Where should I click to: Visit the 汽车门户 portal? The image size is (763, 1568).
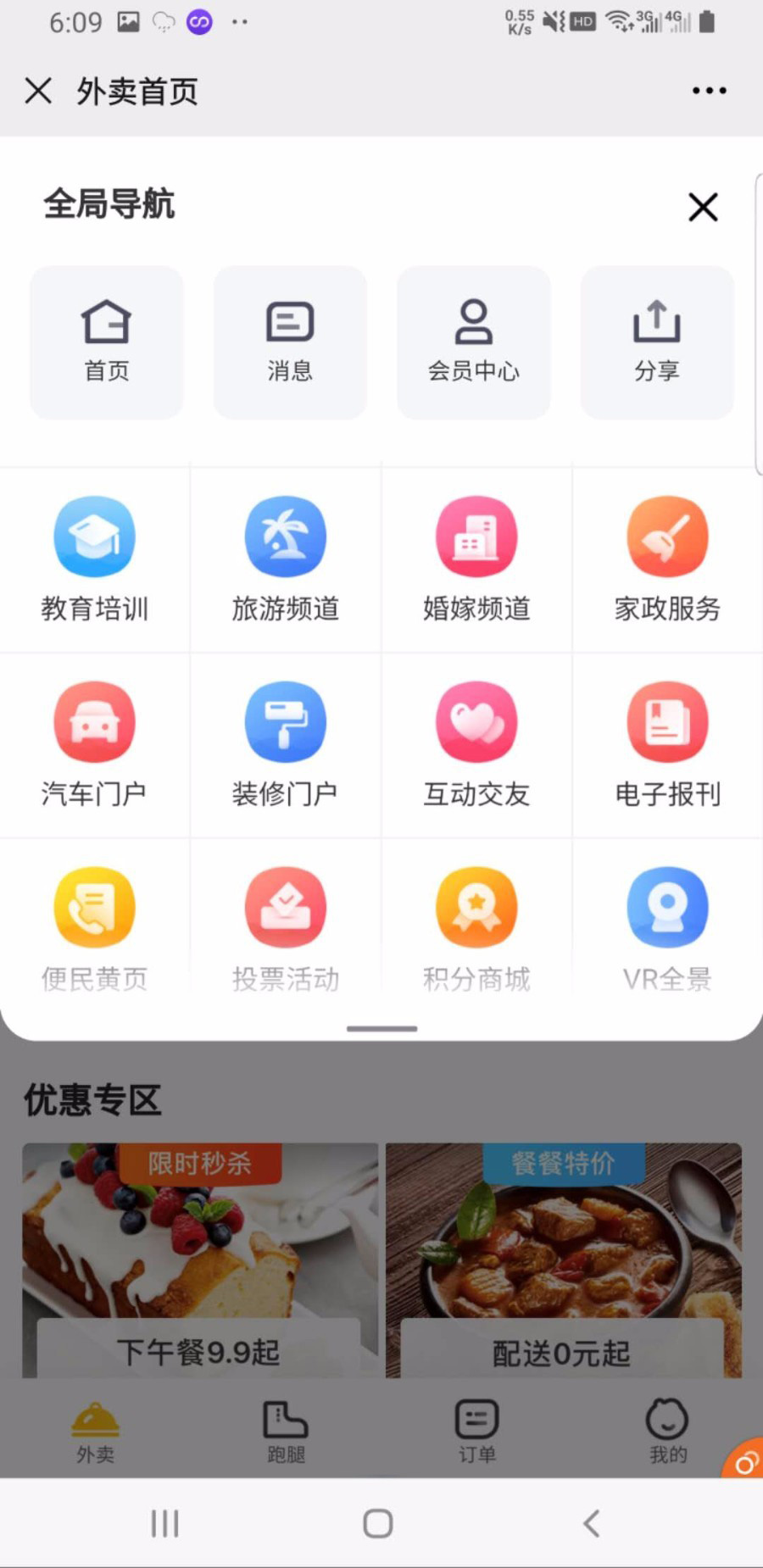click(94, 745)
